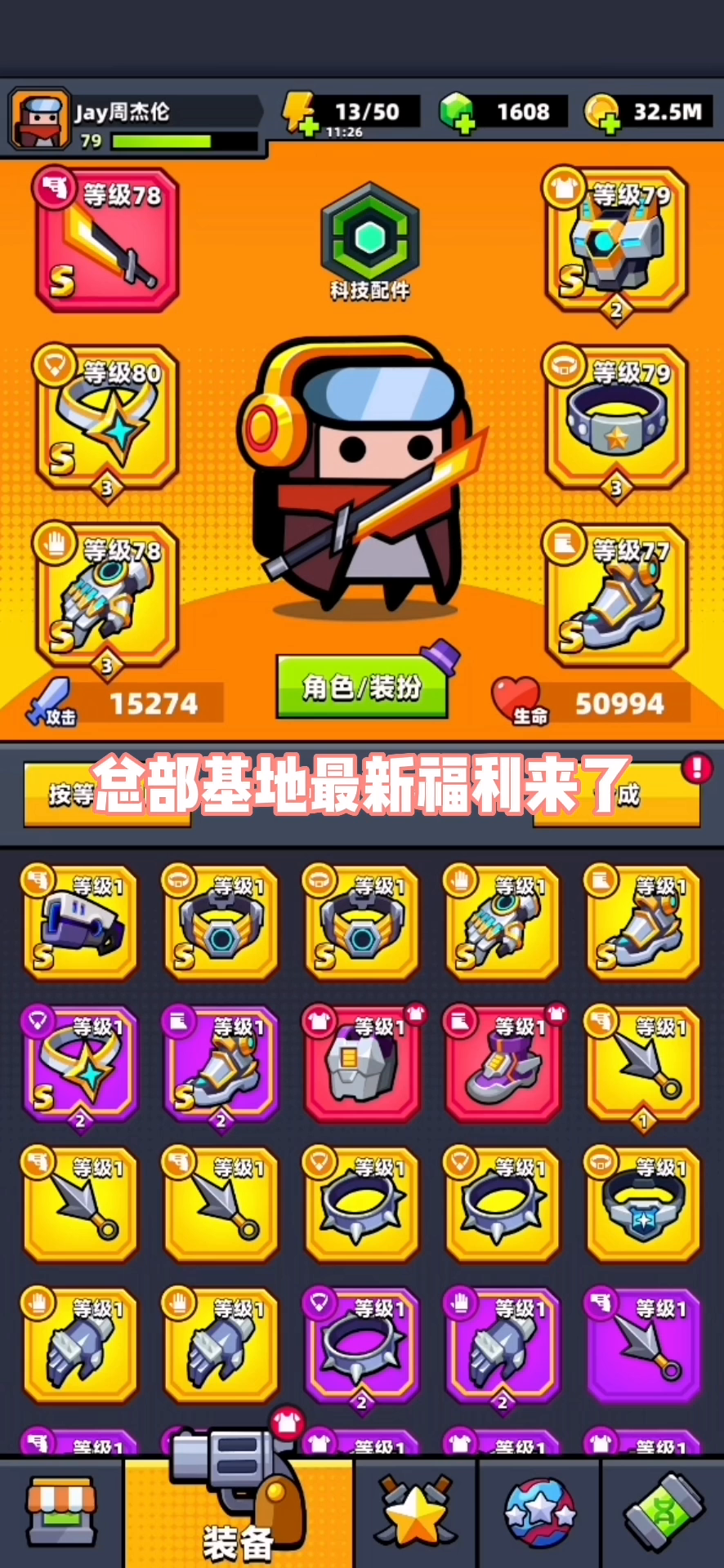Open the equipped level 79 armor
724x1568 pixels.
tap(617, 241)
